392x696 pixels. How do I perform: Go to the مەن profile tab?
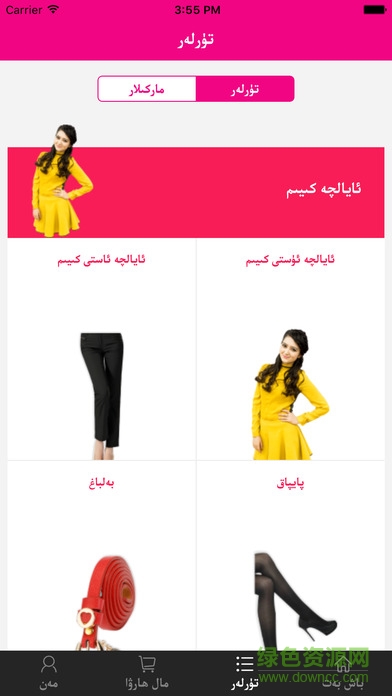(49, 672)
